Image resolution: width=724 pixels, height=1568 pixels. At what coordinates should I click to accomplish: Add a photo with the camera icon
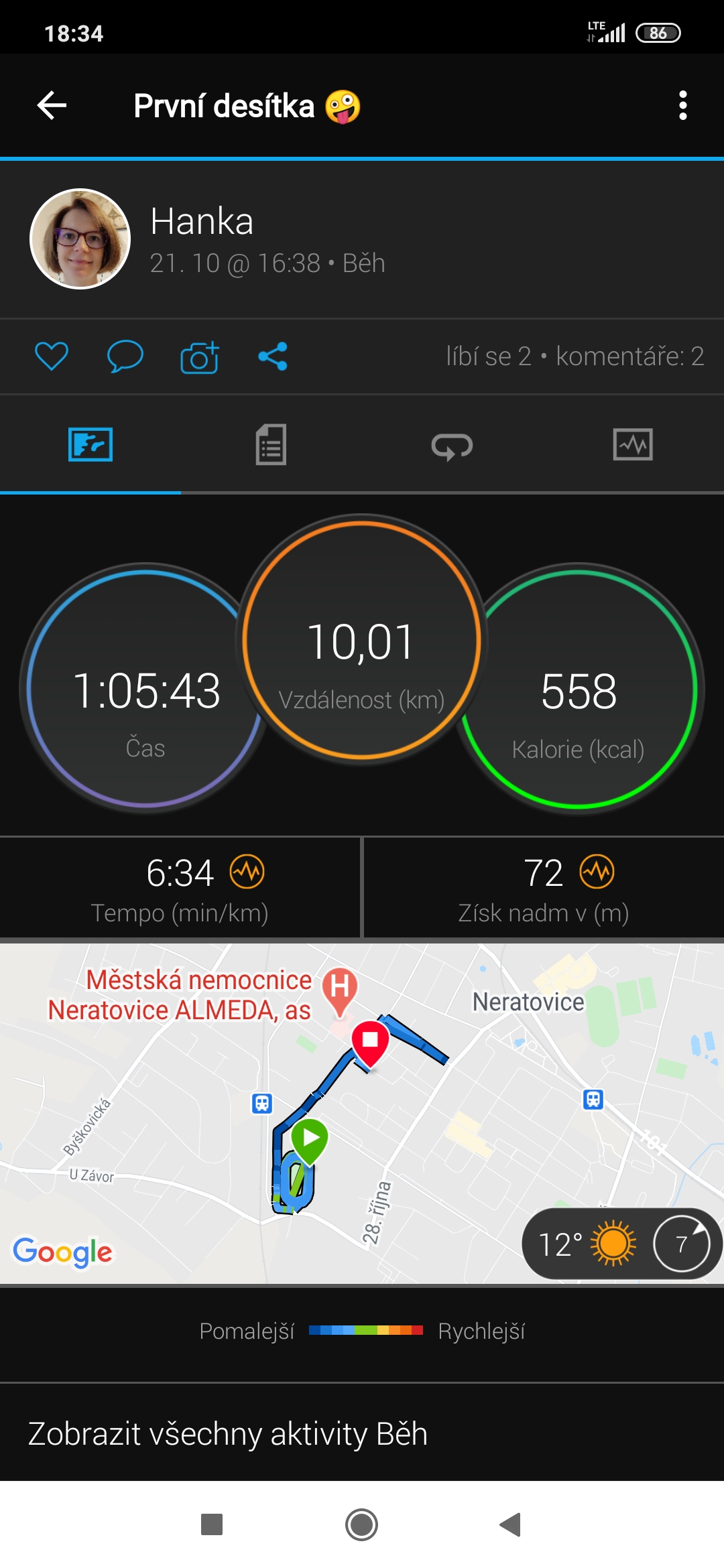tap(199, 356)
